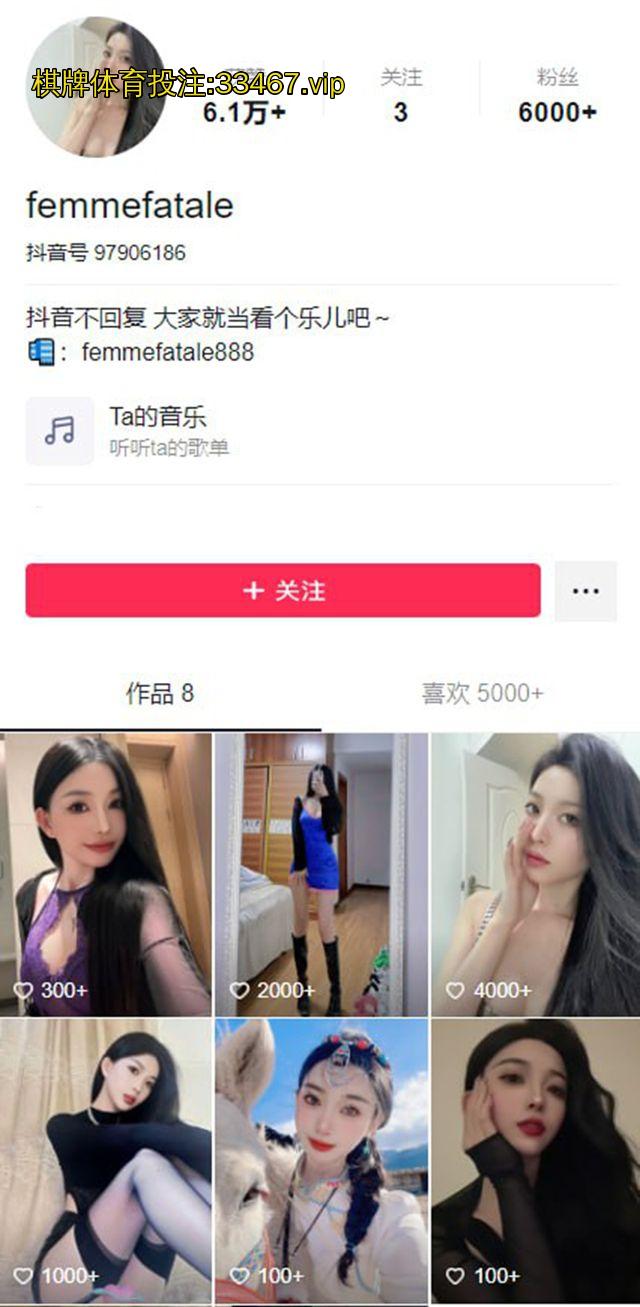Tap the red 关注 follow button
This screenshot has height=1307, width=640.
pyautogui.click(x=283, y=591)
